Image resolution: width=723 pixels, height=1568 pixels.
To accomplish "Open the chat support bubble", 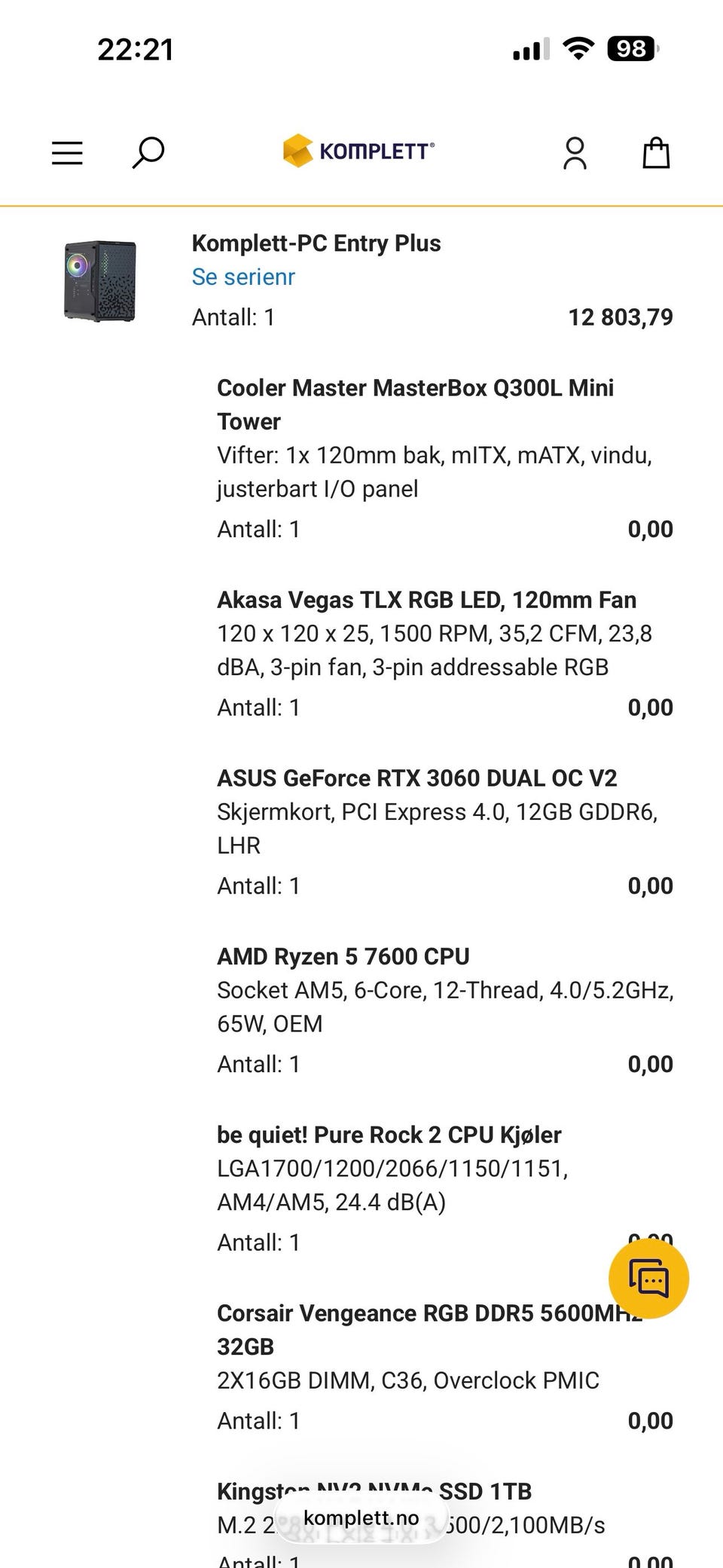I will tap(648, 1279).
